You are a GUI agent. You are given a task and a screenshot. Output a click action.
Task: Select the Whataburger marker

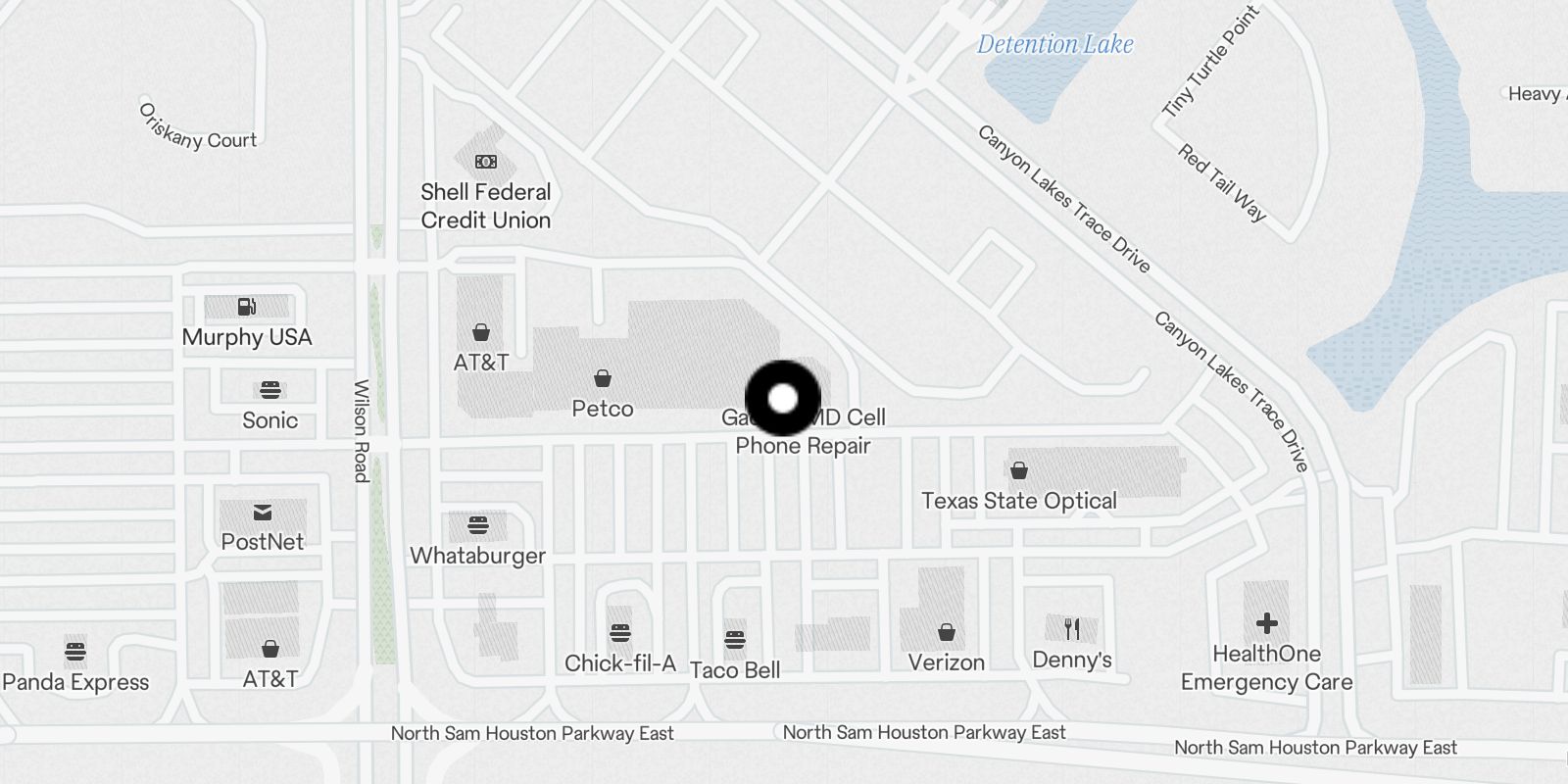tap(478, 526)
